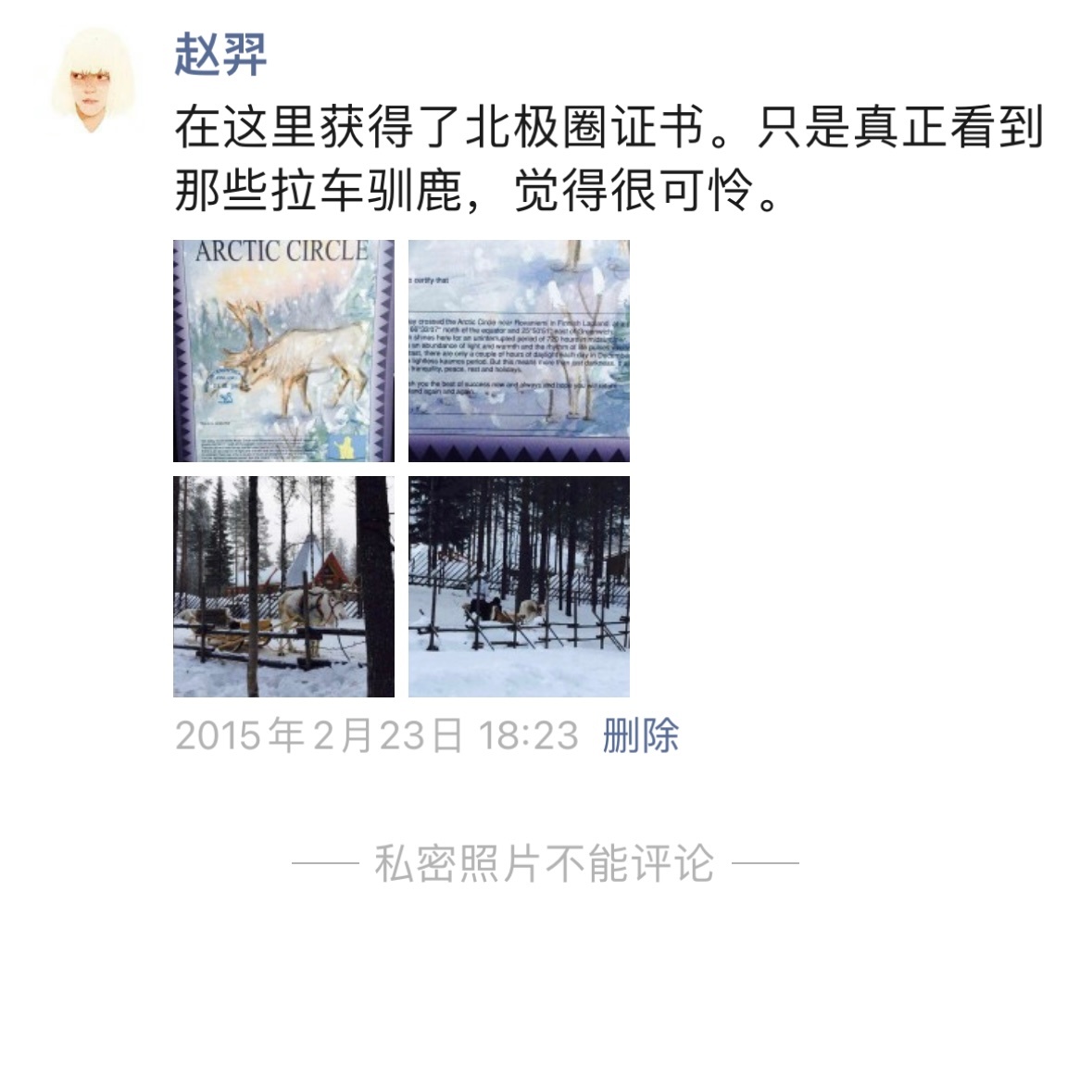View the certificate text photo

[x=519, y=351]
